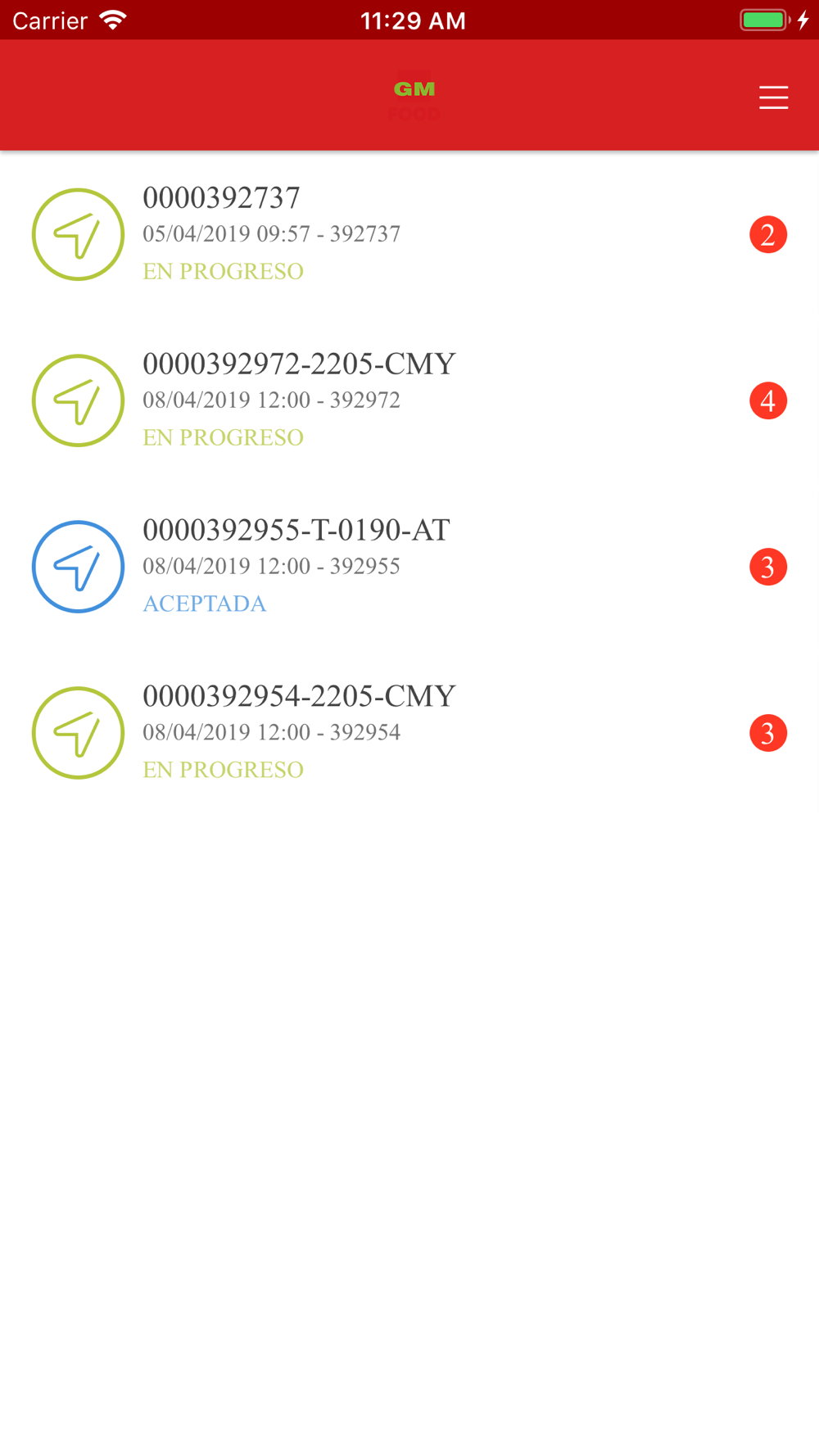Open route 0000392737
Viewport: 819px width, 1456px height.
pos(409,234)
